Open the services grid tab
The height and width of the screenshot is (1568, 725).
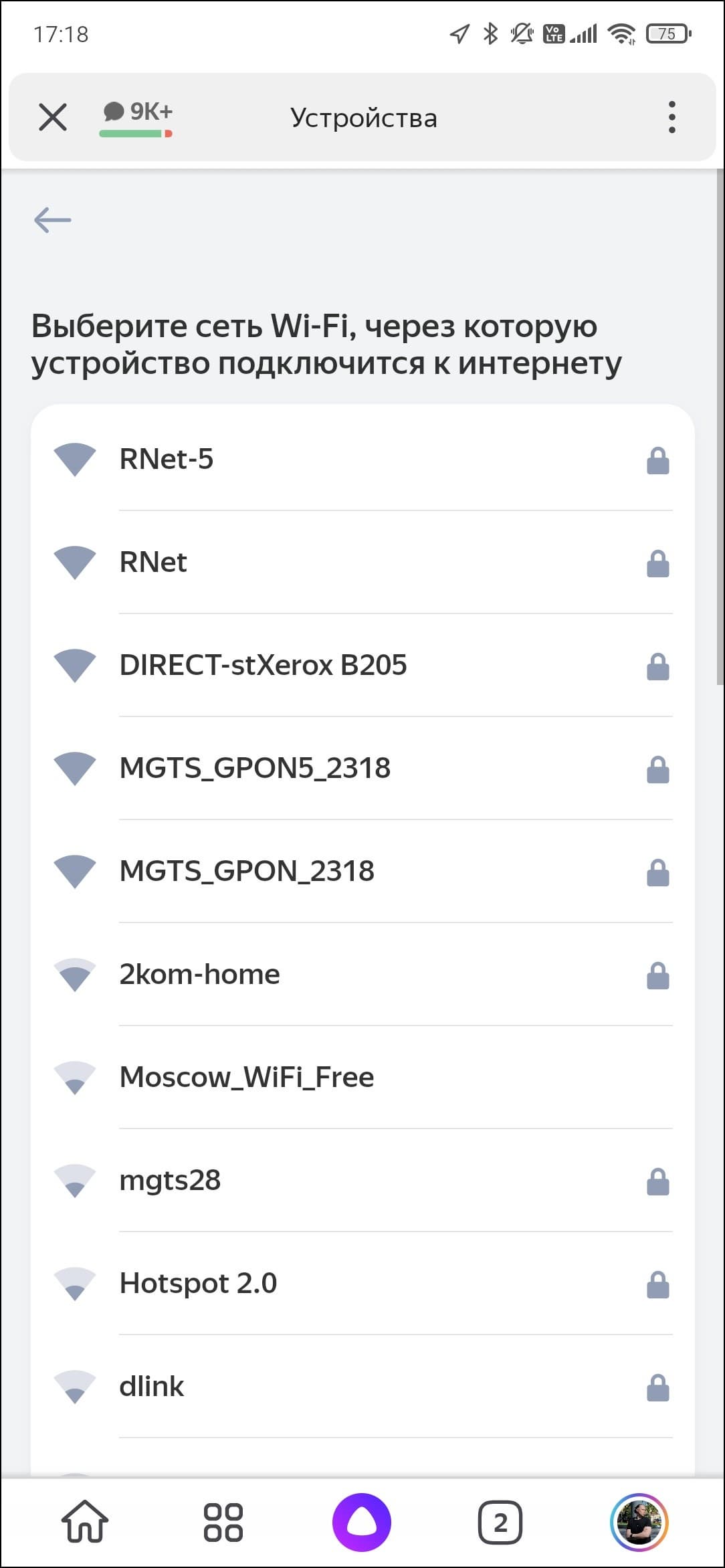click(223, 1522)
